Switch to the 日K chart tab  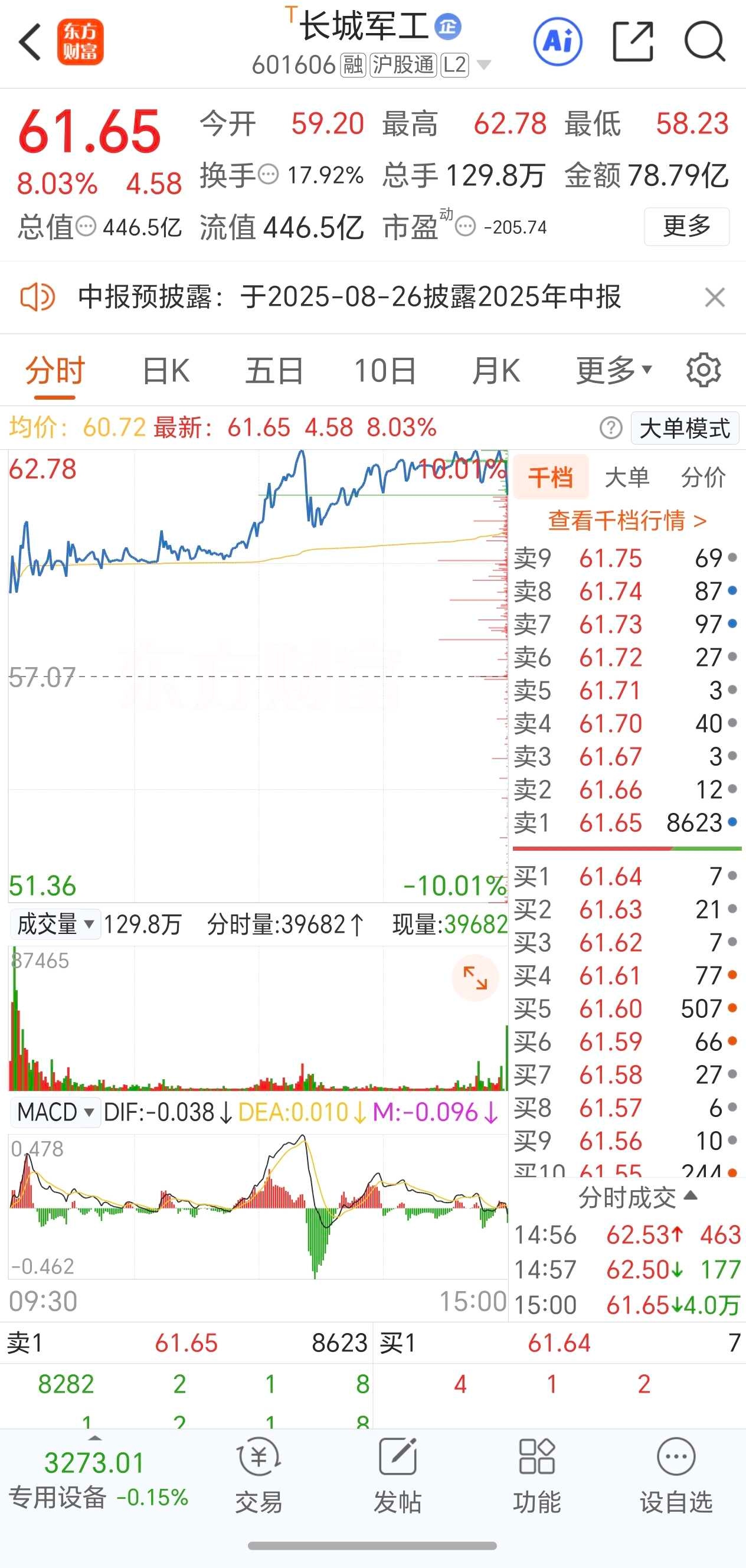(x=165, y=371)
